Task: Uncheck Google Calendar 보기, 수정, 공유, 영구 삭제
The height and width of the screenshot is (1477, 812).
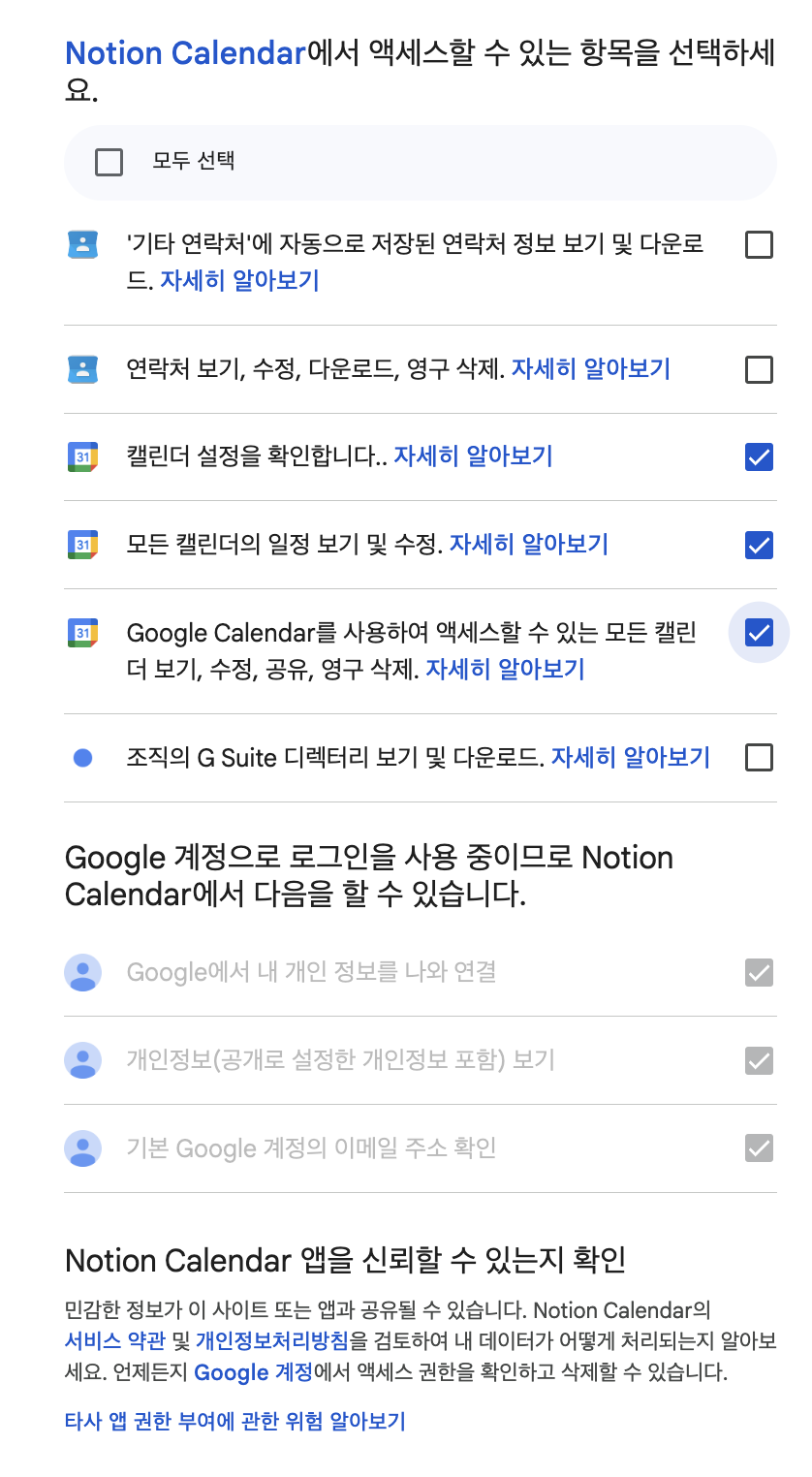Action: 759,633
